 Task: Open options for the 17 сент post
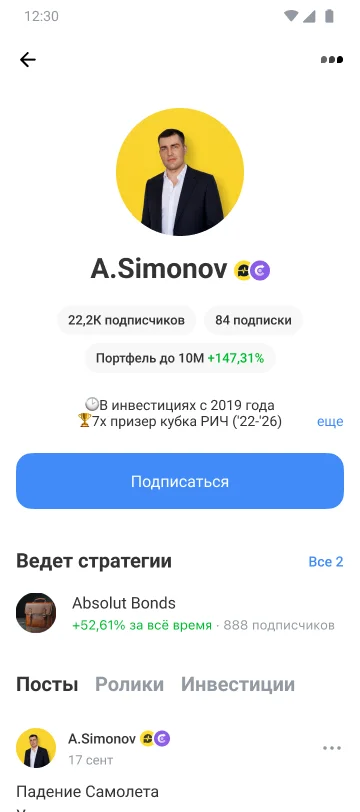click(332, 748)
